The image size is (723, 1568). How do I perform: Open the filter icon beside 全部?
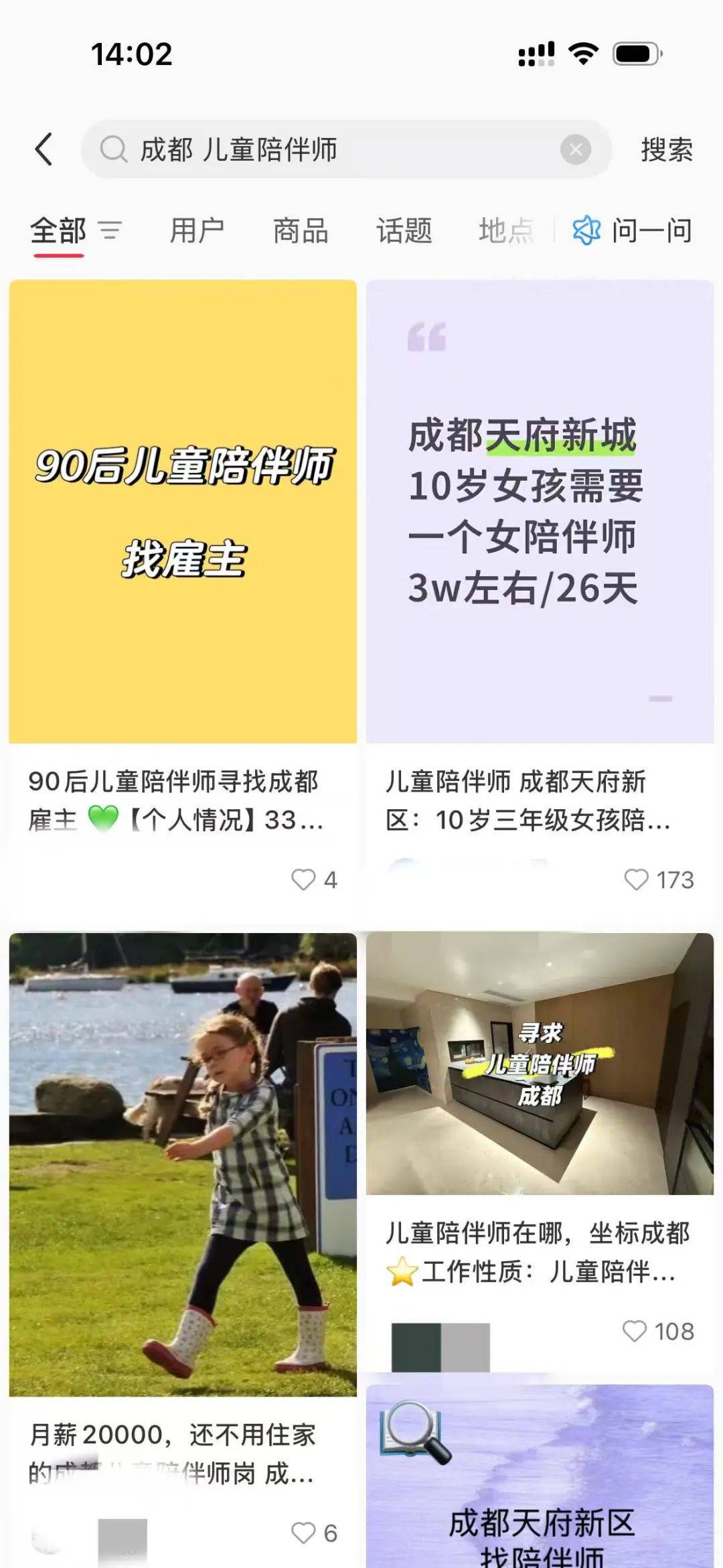[x=110, y=231]
